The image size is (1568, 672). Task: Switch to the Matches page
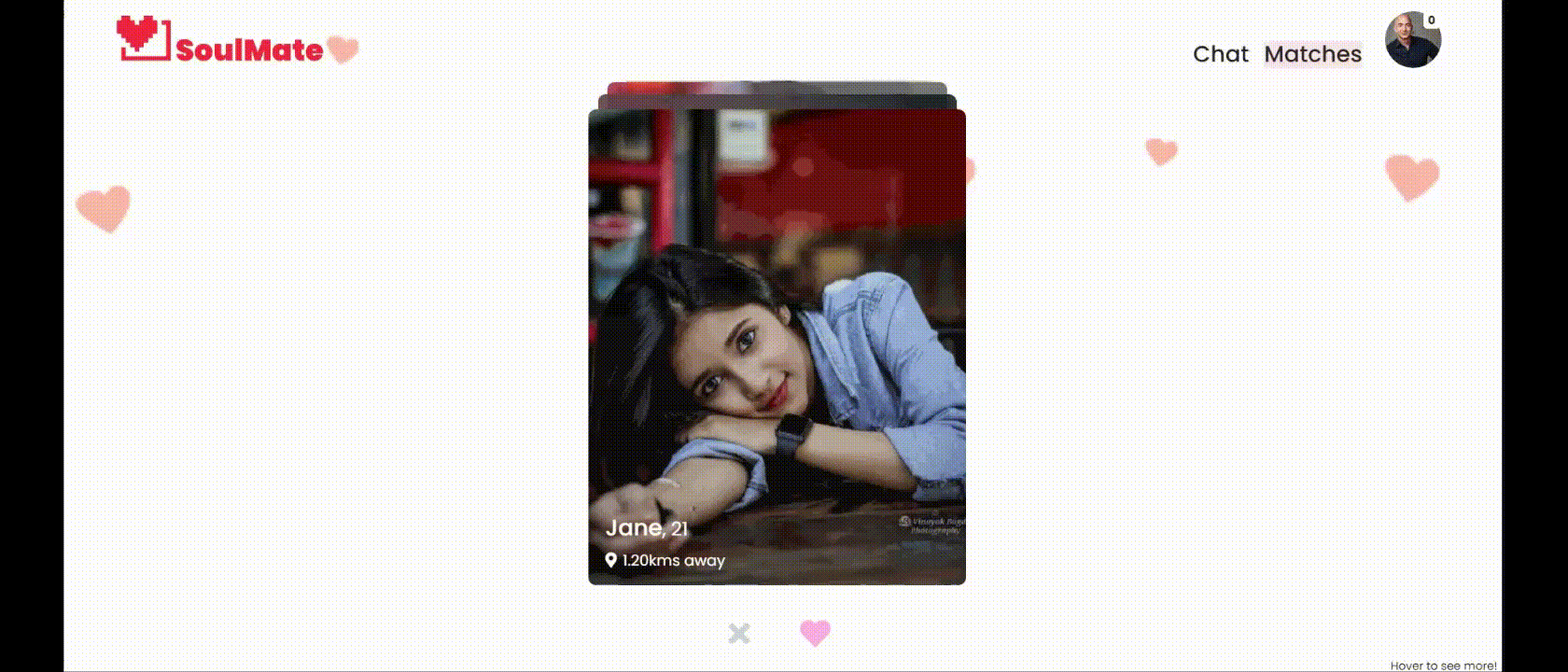click(x=1312, y=54)
